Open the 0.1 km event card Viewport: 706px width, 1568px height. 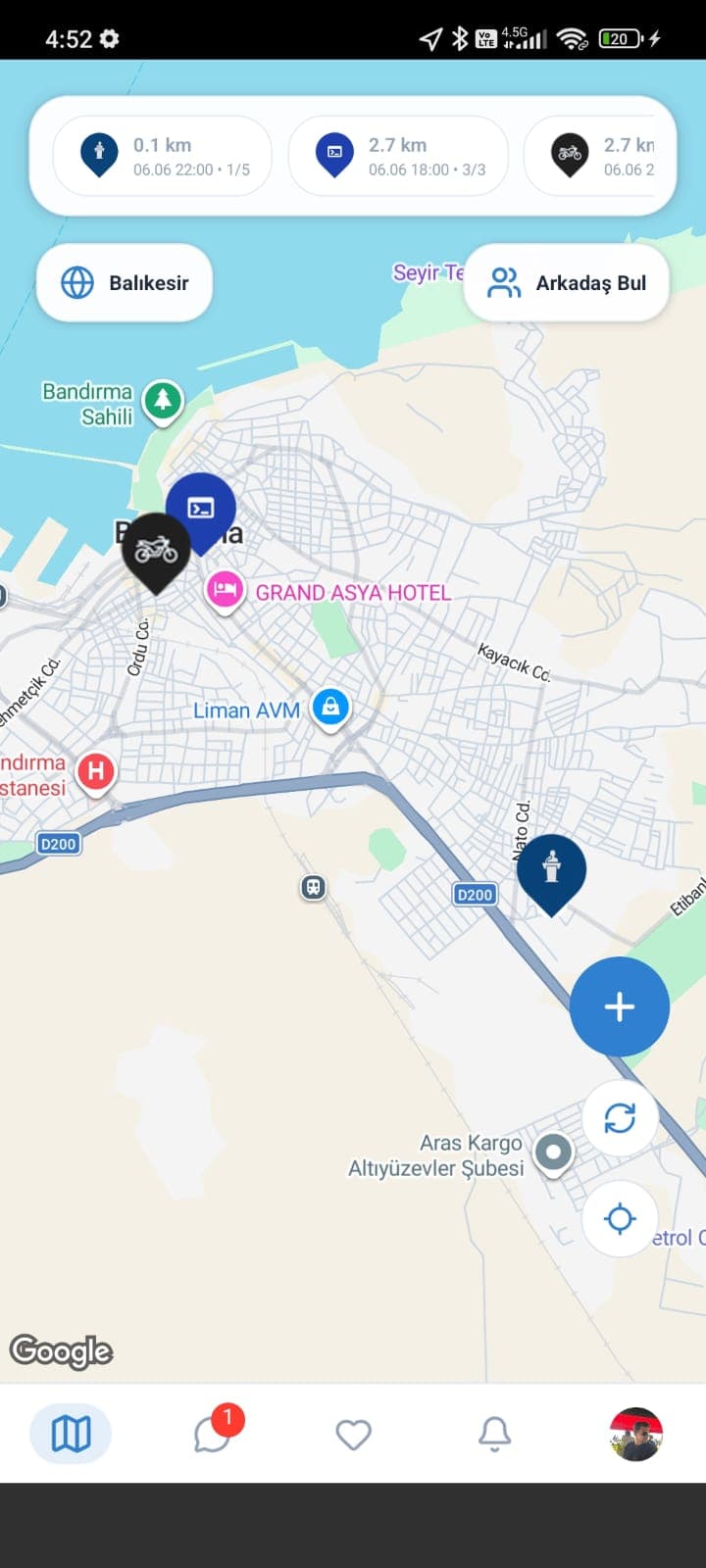[x=162, y=156]
